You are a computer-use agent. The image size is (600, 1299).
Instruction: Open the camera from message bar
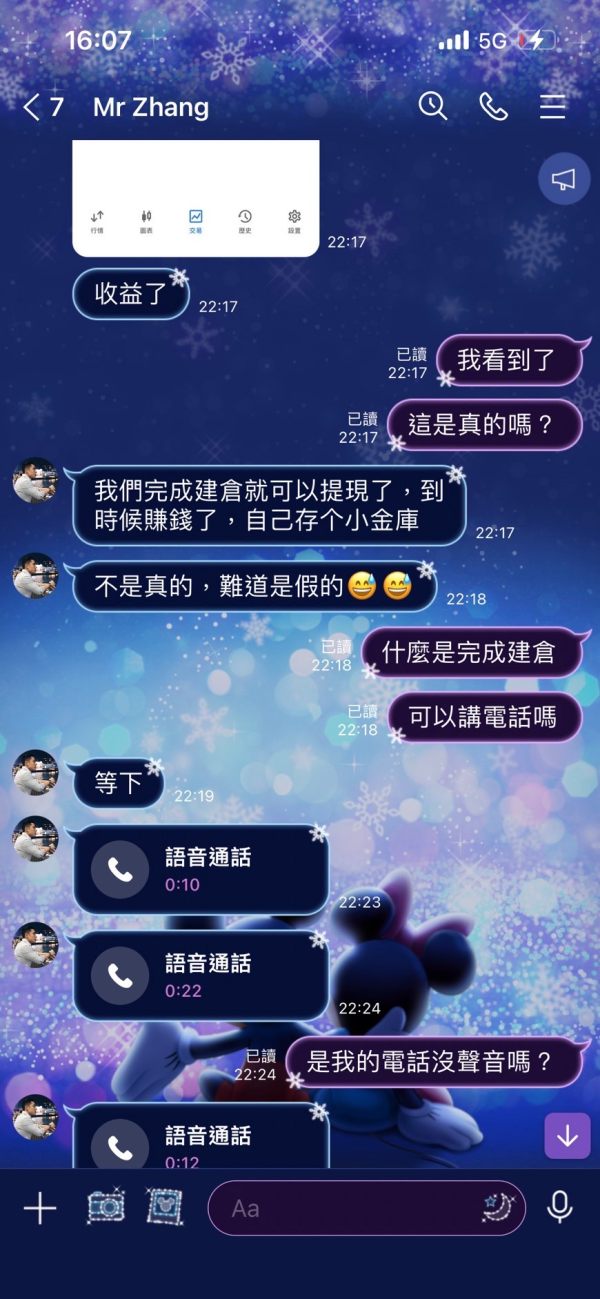[105, 1207]
